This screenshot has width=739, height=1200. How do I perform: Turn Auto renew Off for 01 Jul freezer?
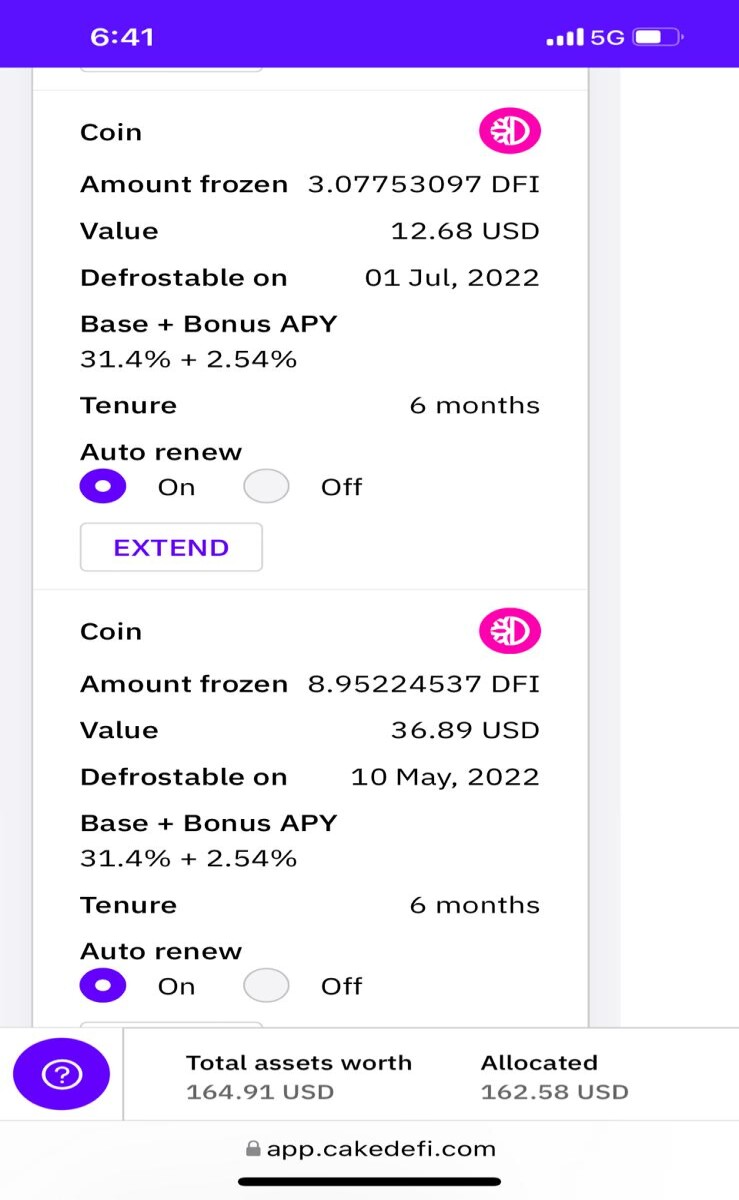[x=266, y=487]
